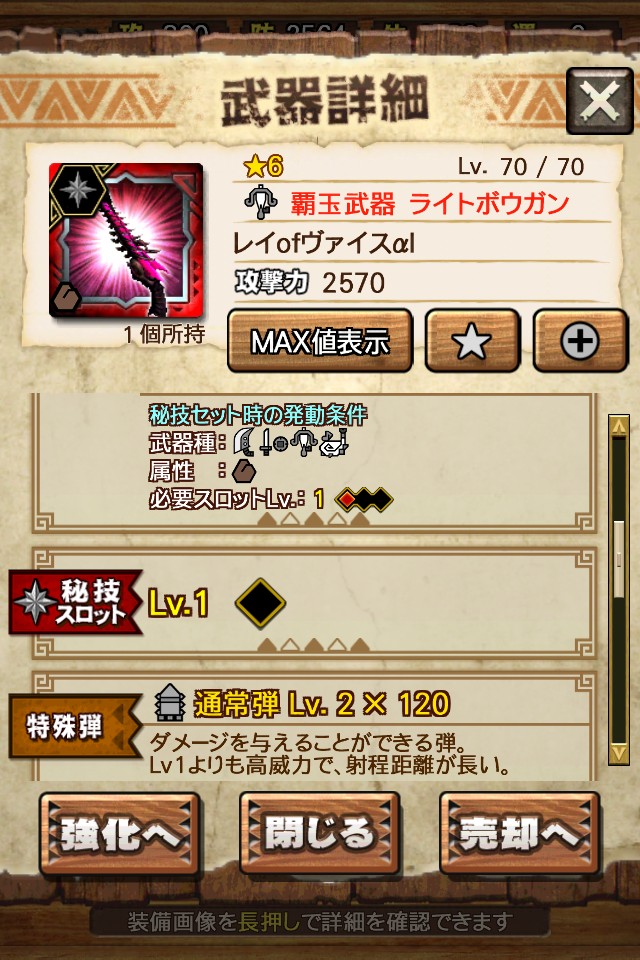Tap the MAX値表示 button
This screenshot has width=640, height=960.
320,342
